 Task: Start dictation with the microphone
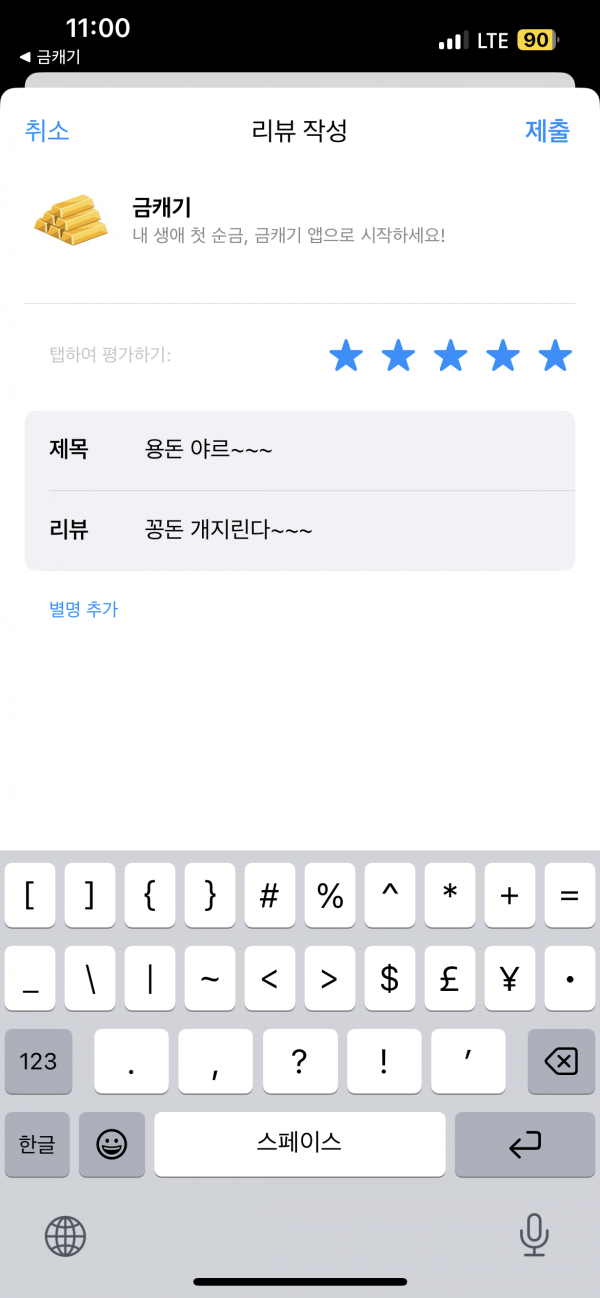tap(534, 1236)
